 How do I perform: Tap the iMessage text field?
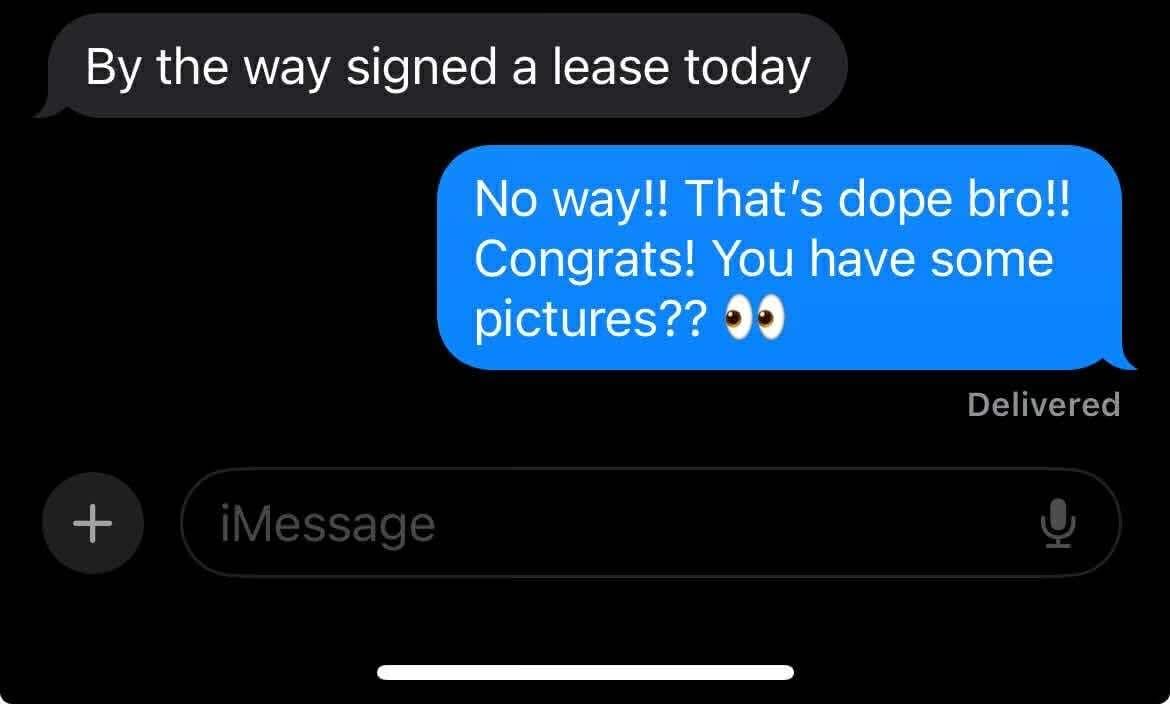pyautogui.click(x=600, y=523)
